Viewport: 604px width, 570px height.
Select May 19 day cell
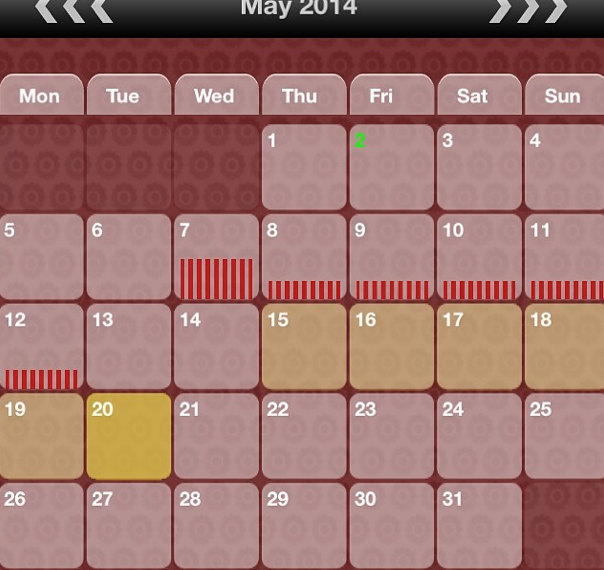point(41,436)
